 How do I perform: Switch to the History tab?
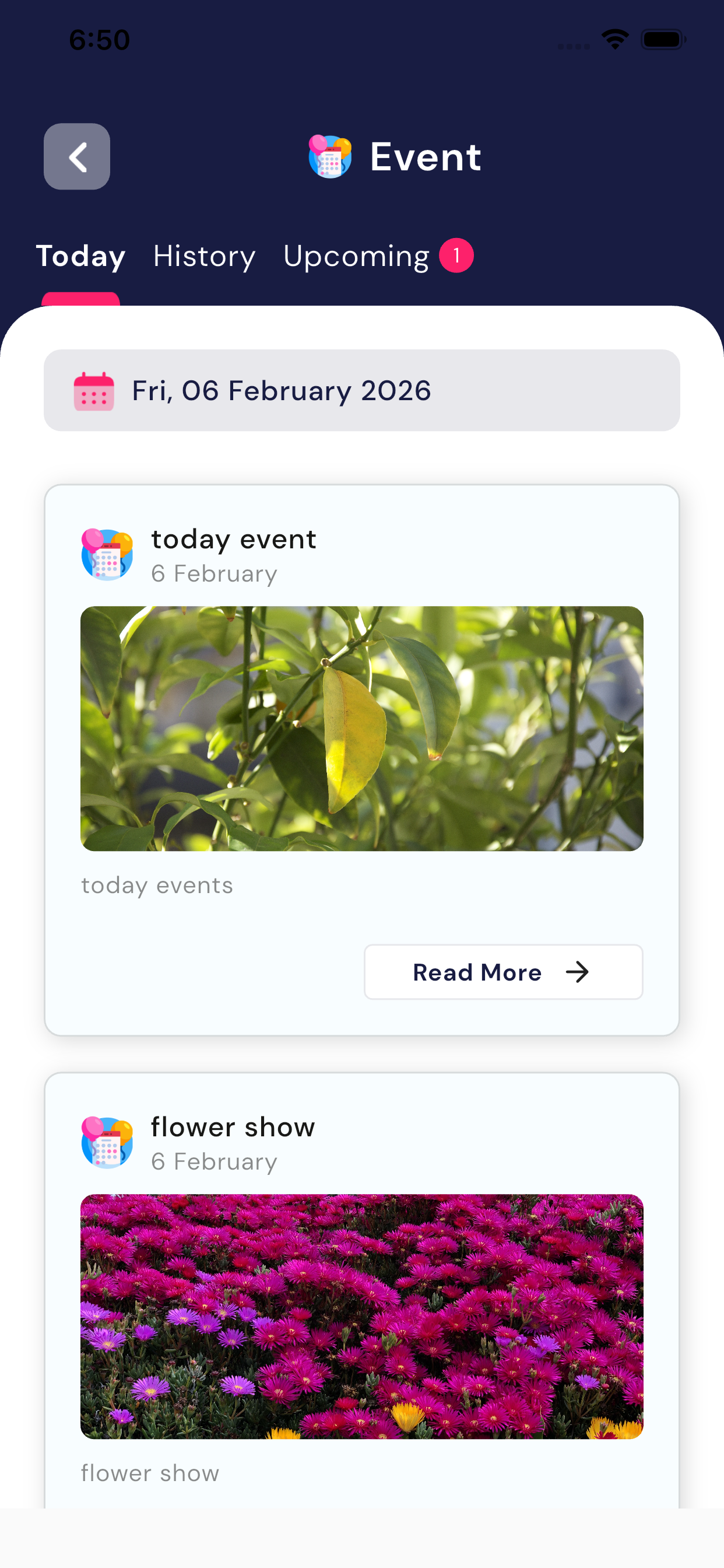[205, 256]
